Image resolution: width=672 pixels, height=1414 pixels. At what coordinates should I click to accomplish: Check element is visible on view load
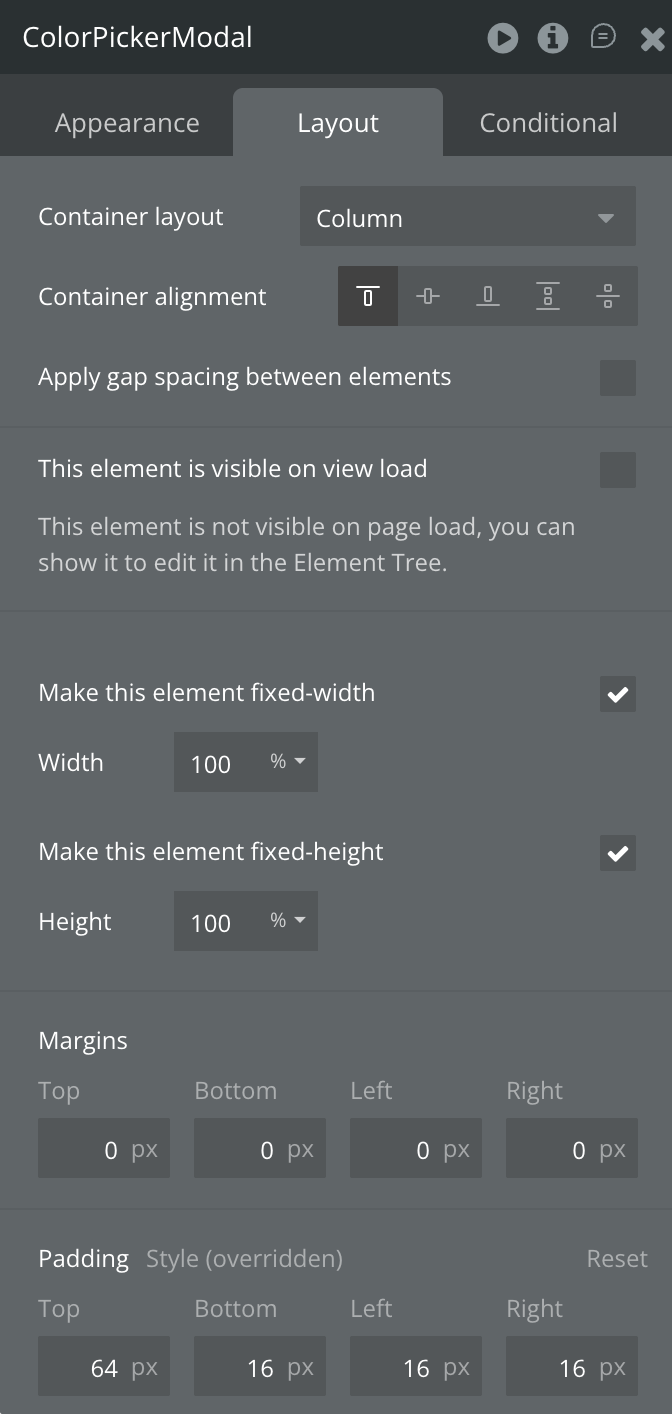pyautogui.click(x=617, y=469)
